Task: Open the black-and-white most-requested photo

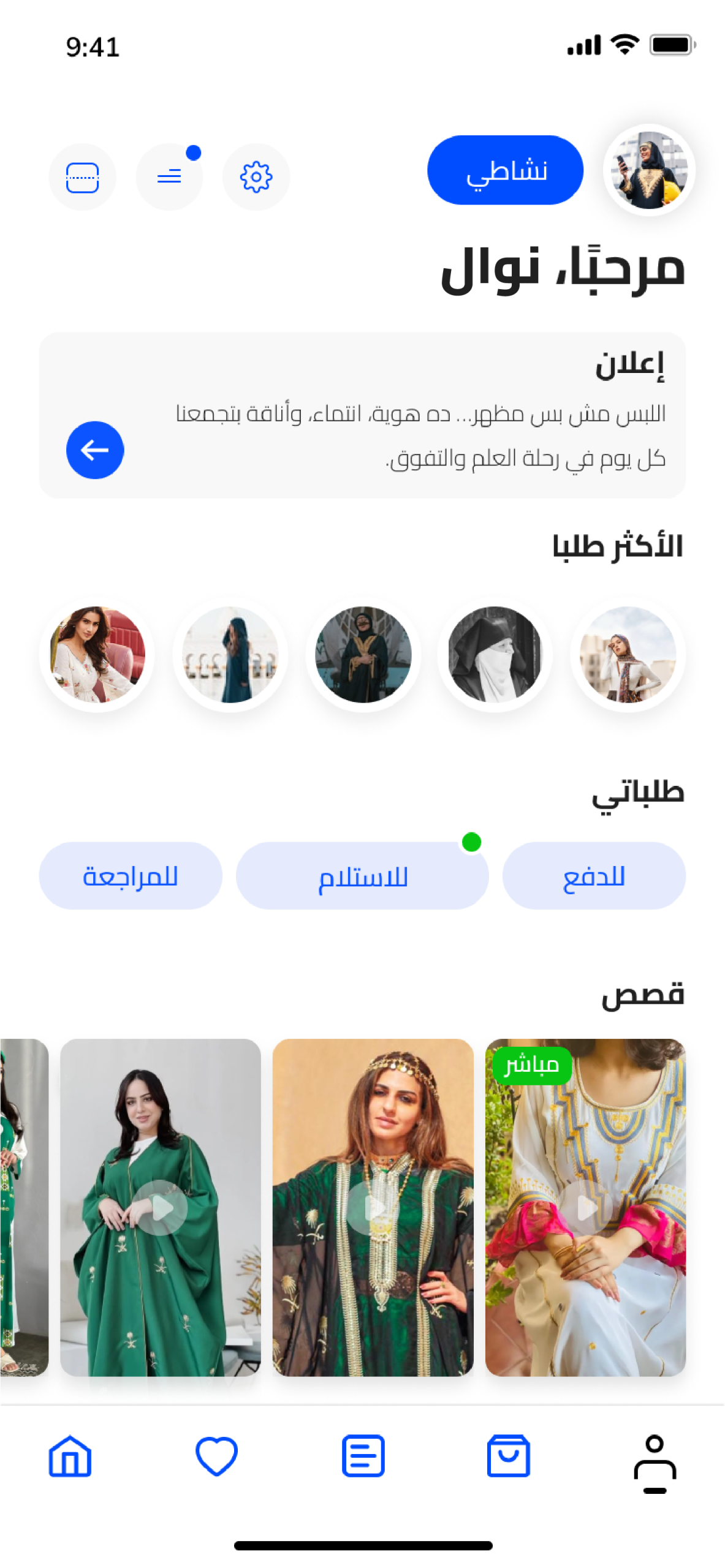Action: click(x=495, y=654)
